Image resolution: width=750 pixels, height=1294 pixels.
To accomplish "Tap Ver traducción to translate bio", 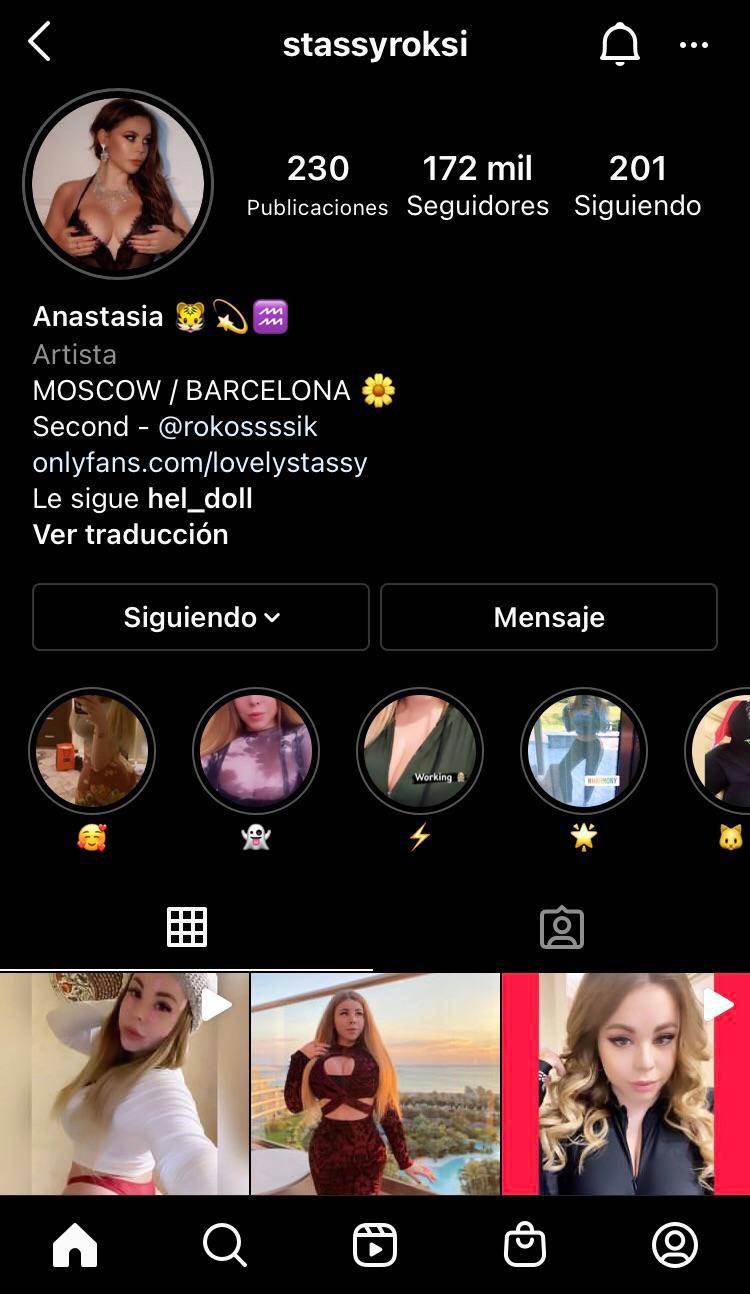I will pos(130,534).
